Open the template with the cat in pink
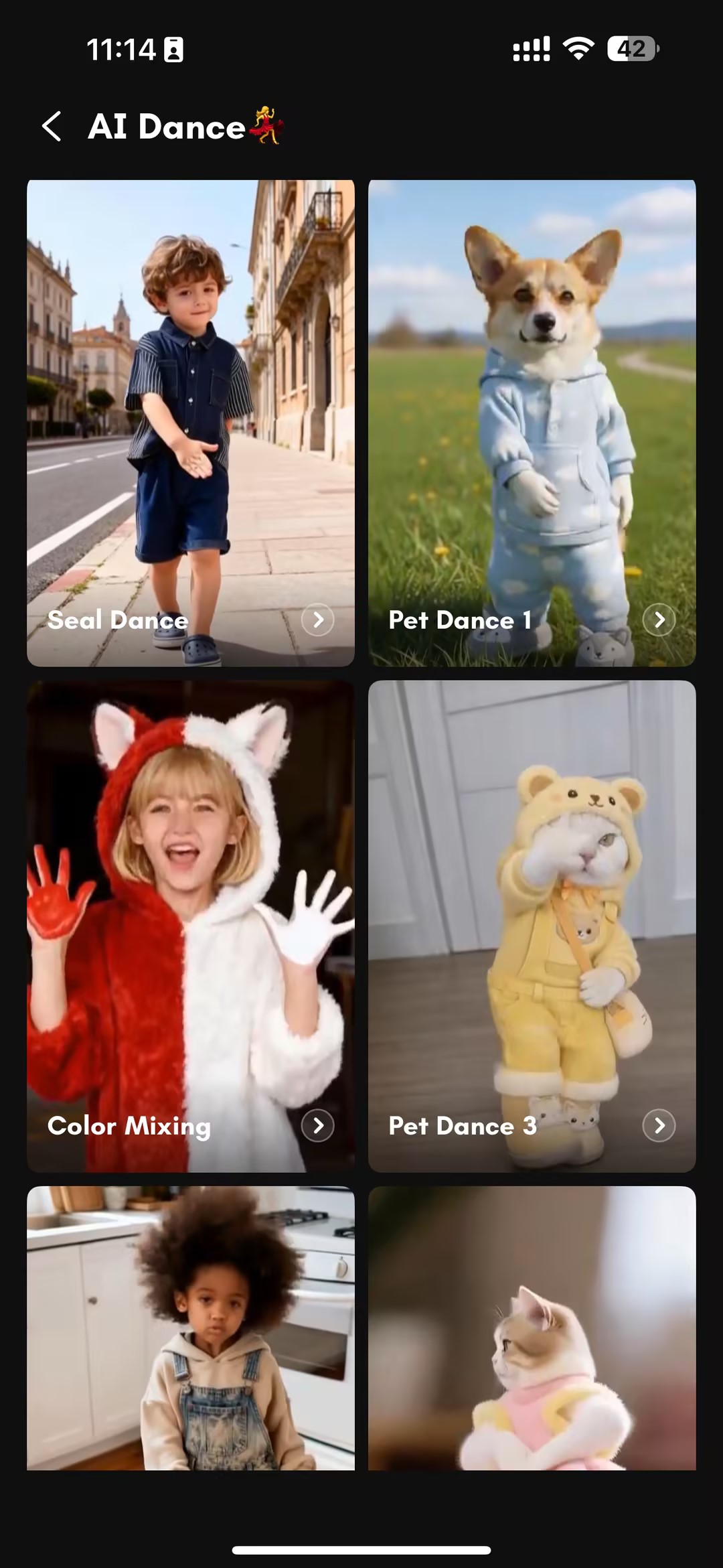The width and height of the screenshot is (723, 1568). (532, 1328)
